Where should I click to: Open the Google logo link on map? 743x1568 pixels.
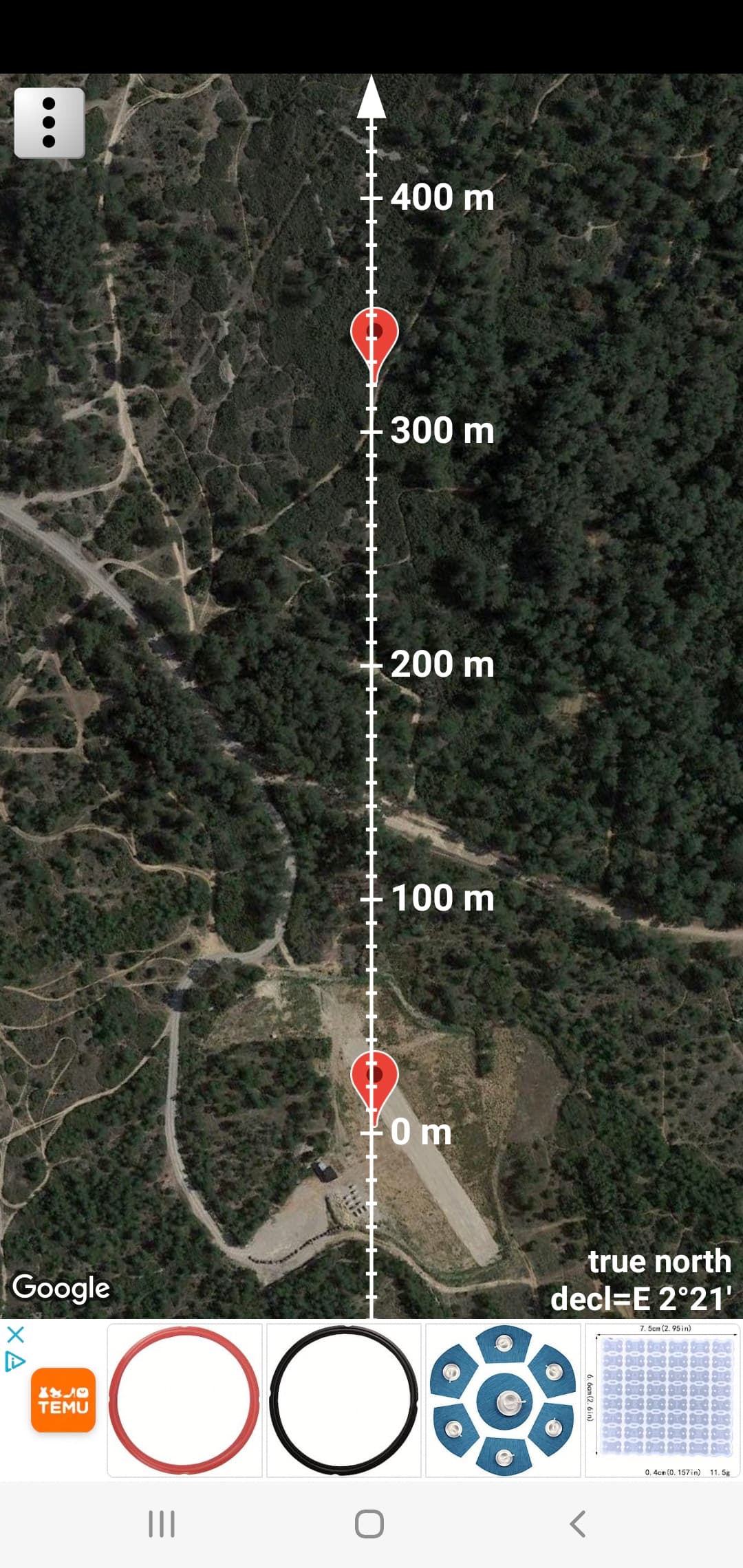61,1288
